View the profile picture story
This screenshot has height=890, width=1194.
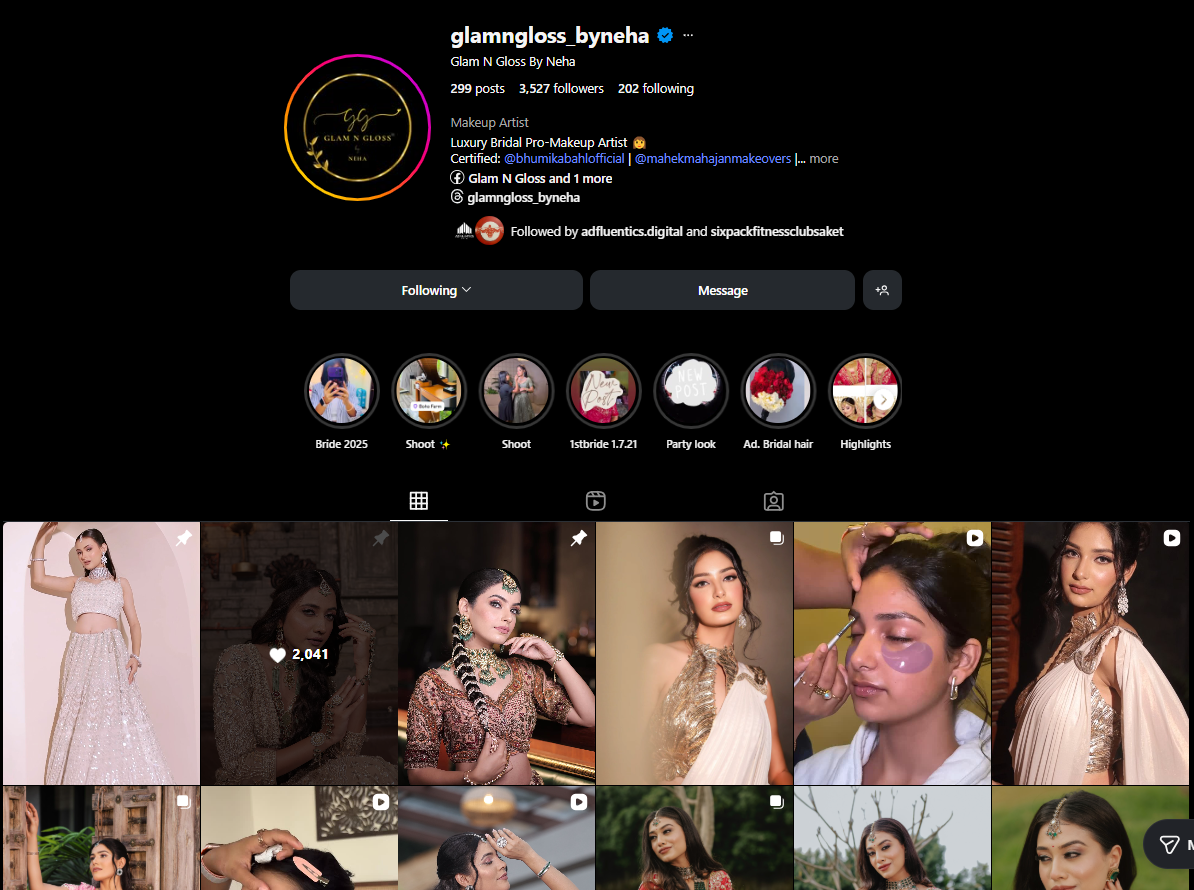(x=357, y=128)
